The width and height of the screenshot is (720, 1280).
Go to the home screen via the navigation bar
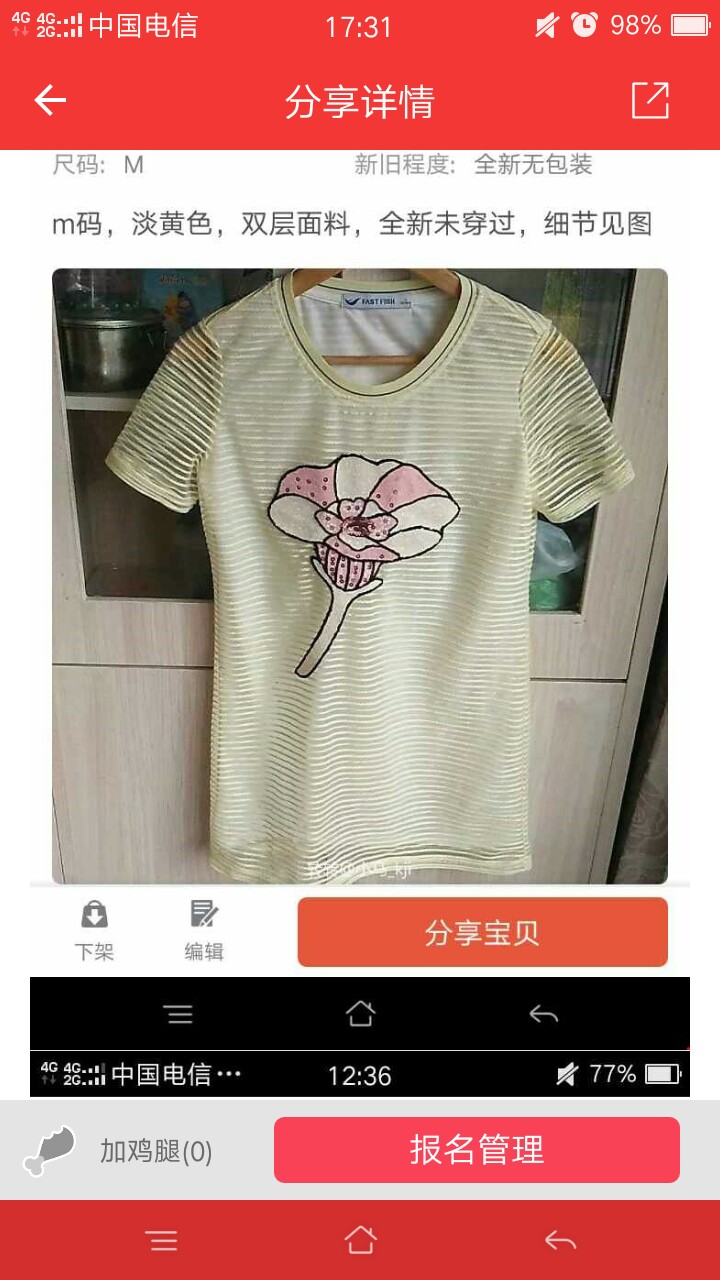point(360,1241)
